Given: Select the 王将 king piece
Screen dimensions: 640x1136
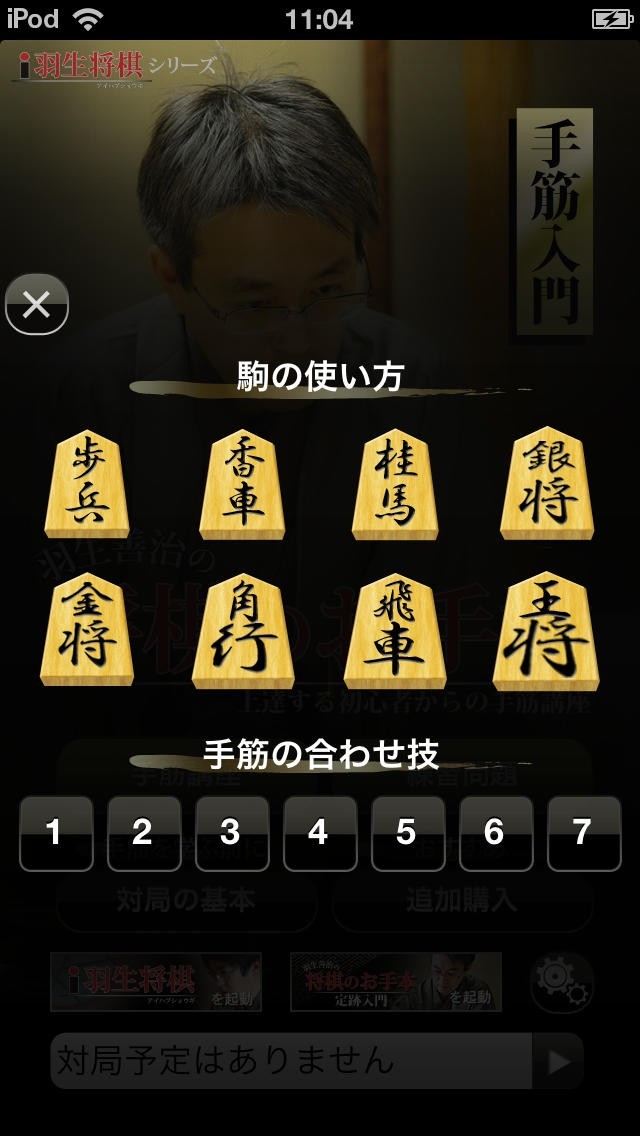Looking at the screenshot, I should (547, 632).
